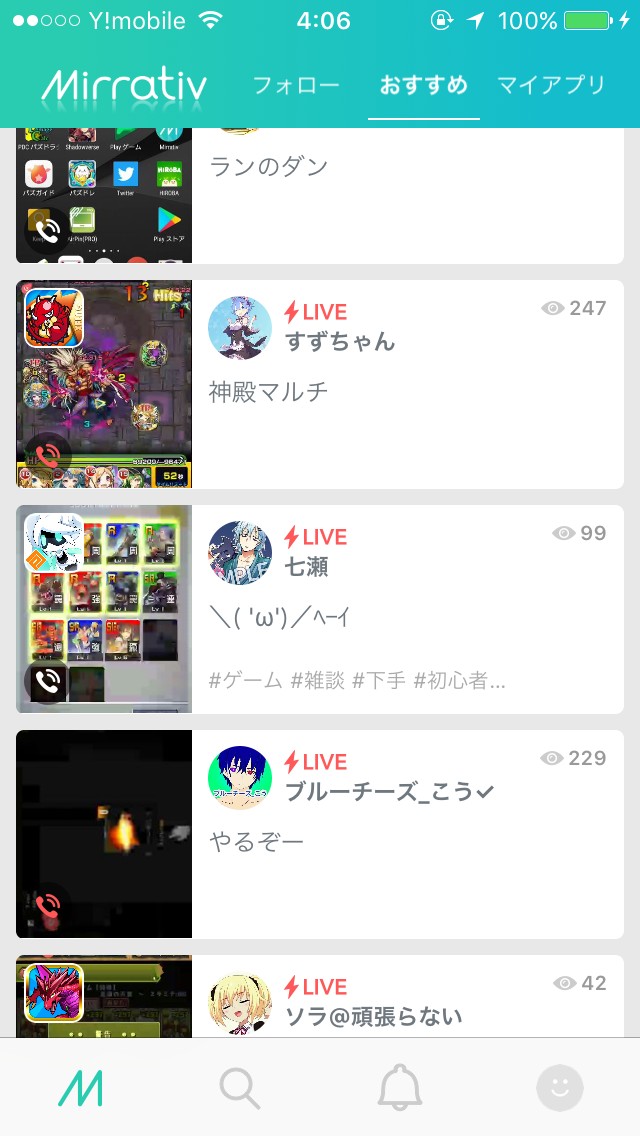640x1136 pixels.
Task: Open the search magnifier tab
Action: [x=240, y=1087]
